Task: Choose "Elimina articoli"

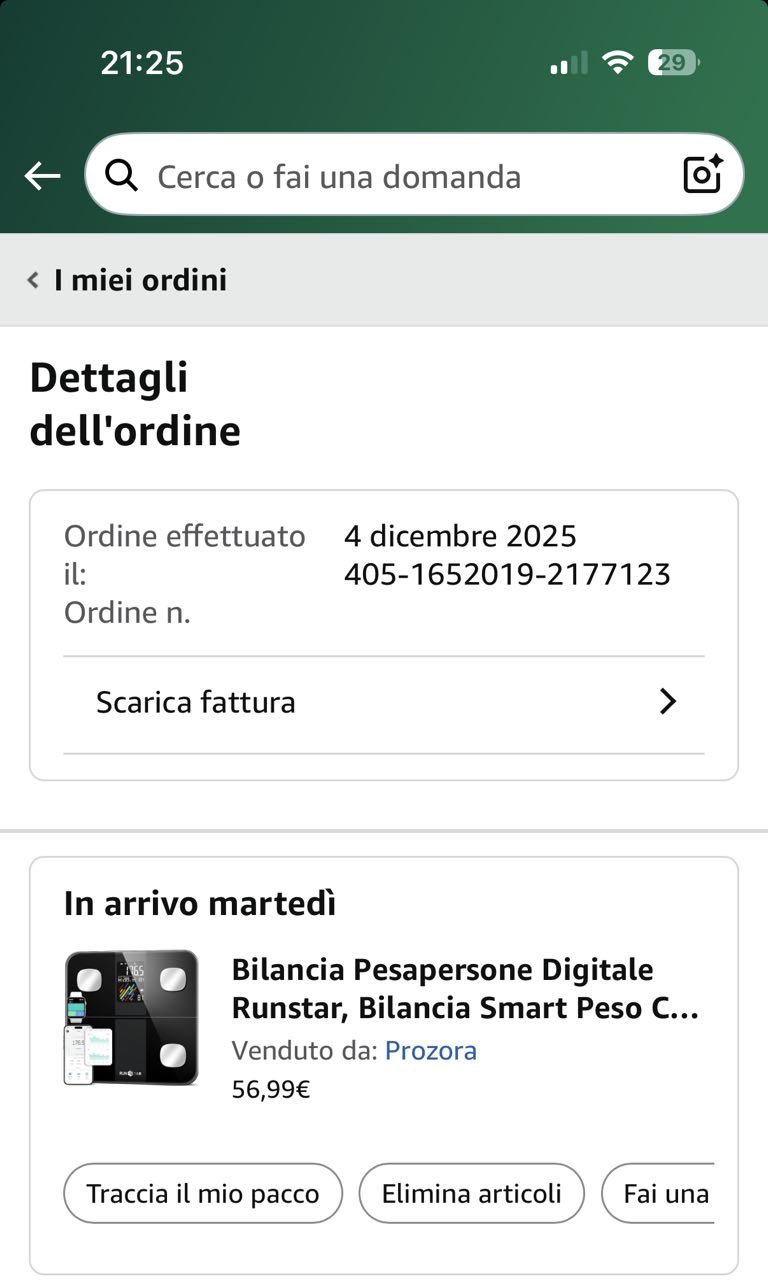Action: pos(471,1193)
